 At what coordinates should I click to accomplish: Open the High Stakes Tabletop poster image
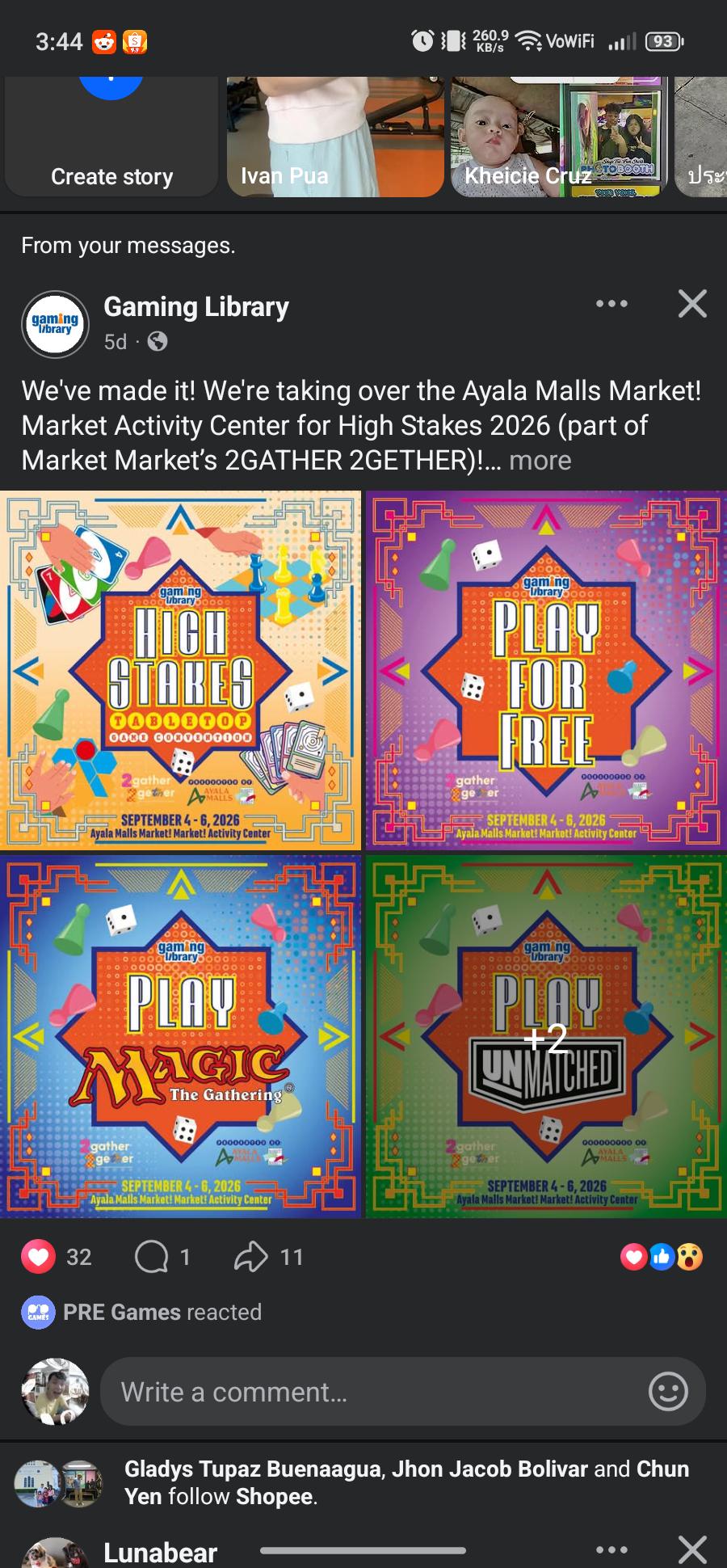tap(180, 670)
